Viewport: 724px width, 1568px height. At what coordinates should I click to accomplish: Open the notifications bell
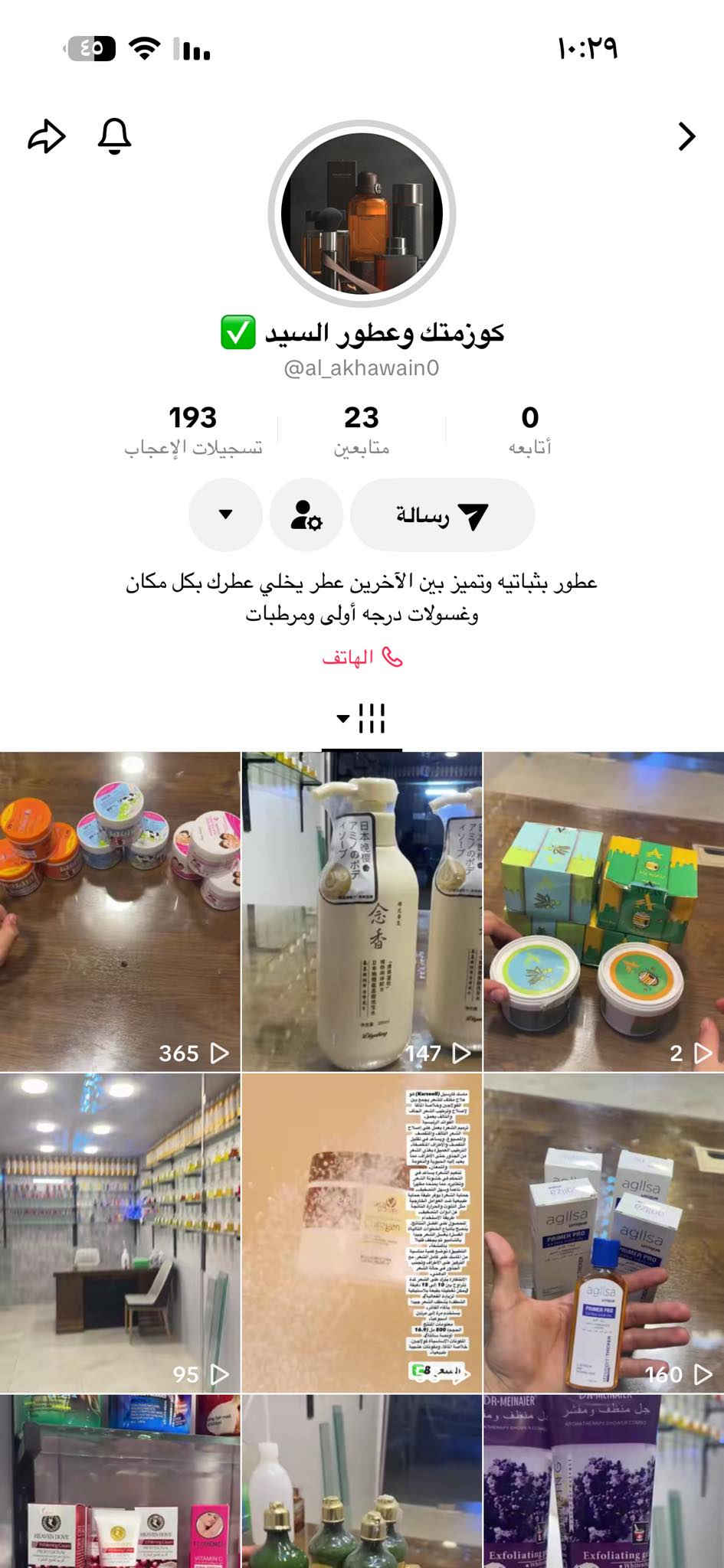click(x=115, y=137)
